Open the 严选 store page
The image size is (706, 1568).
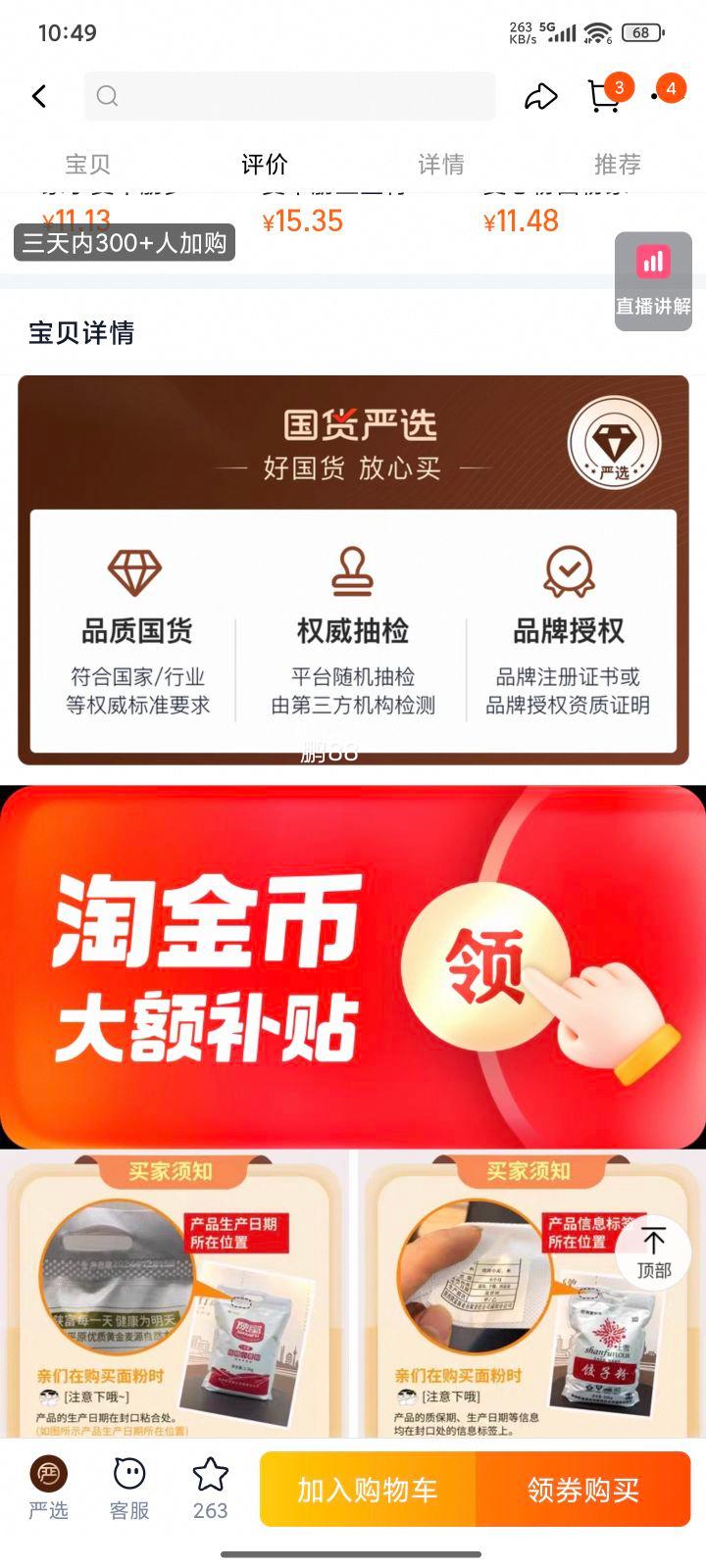click(48, 1488)
